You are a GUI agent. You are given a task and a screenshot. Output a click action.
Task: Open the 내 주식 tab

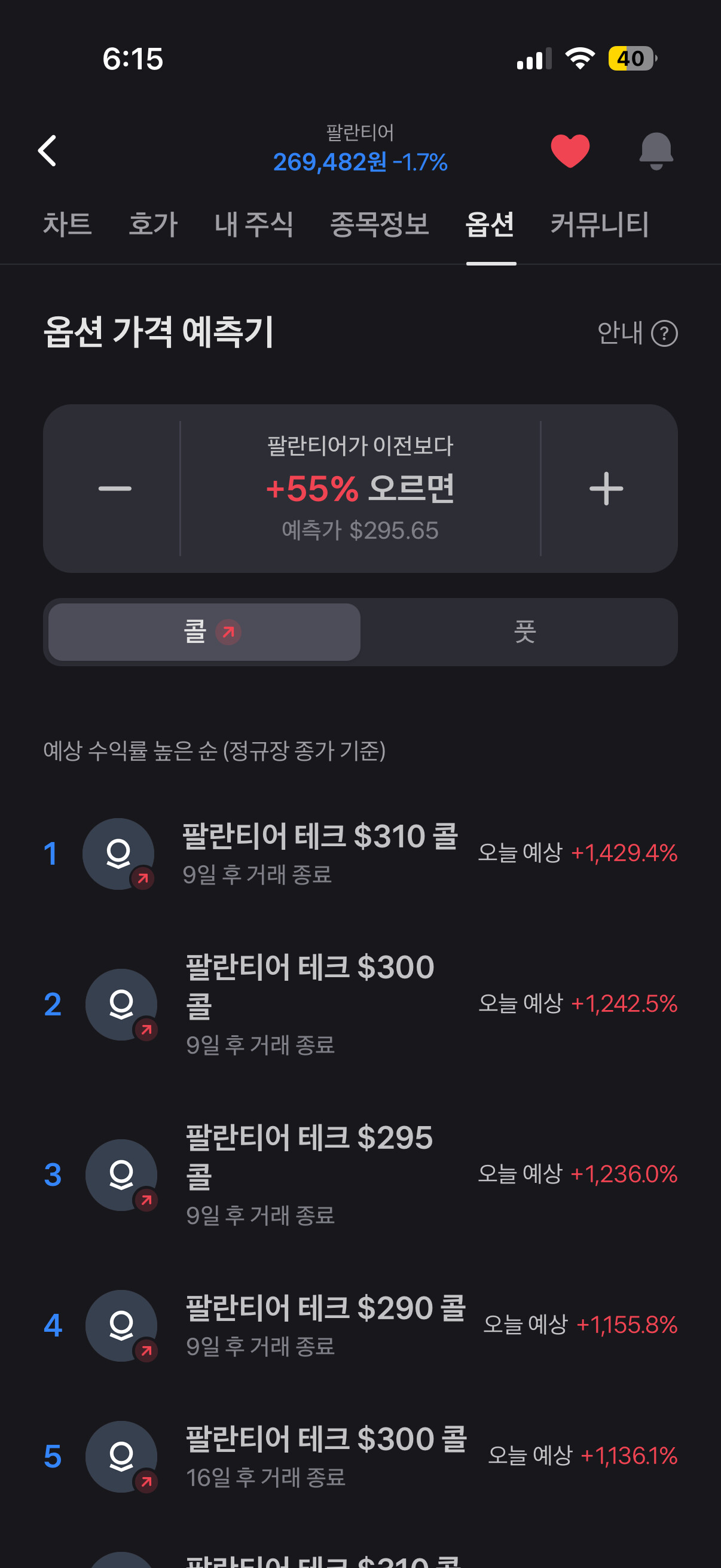click(x=253, y=224)
